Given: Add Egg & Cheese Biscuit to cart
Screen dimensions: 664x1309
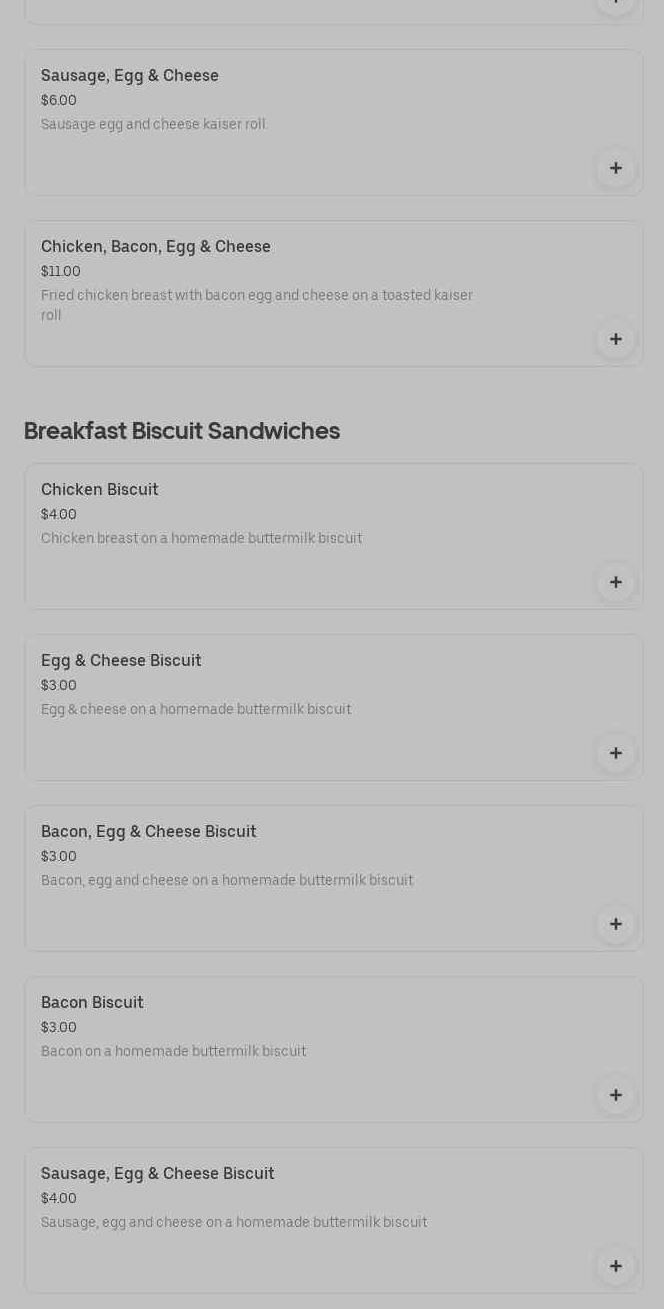Looking at the screenshot, I should coord(615,753).
